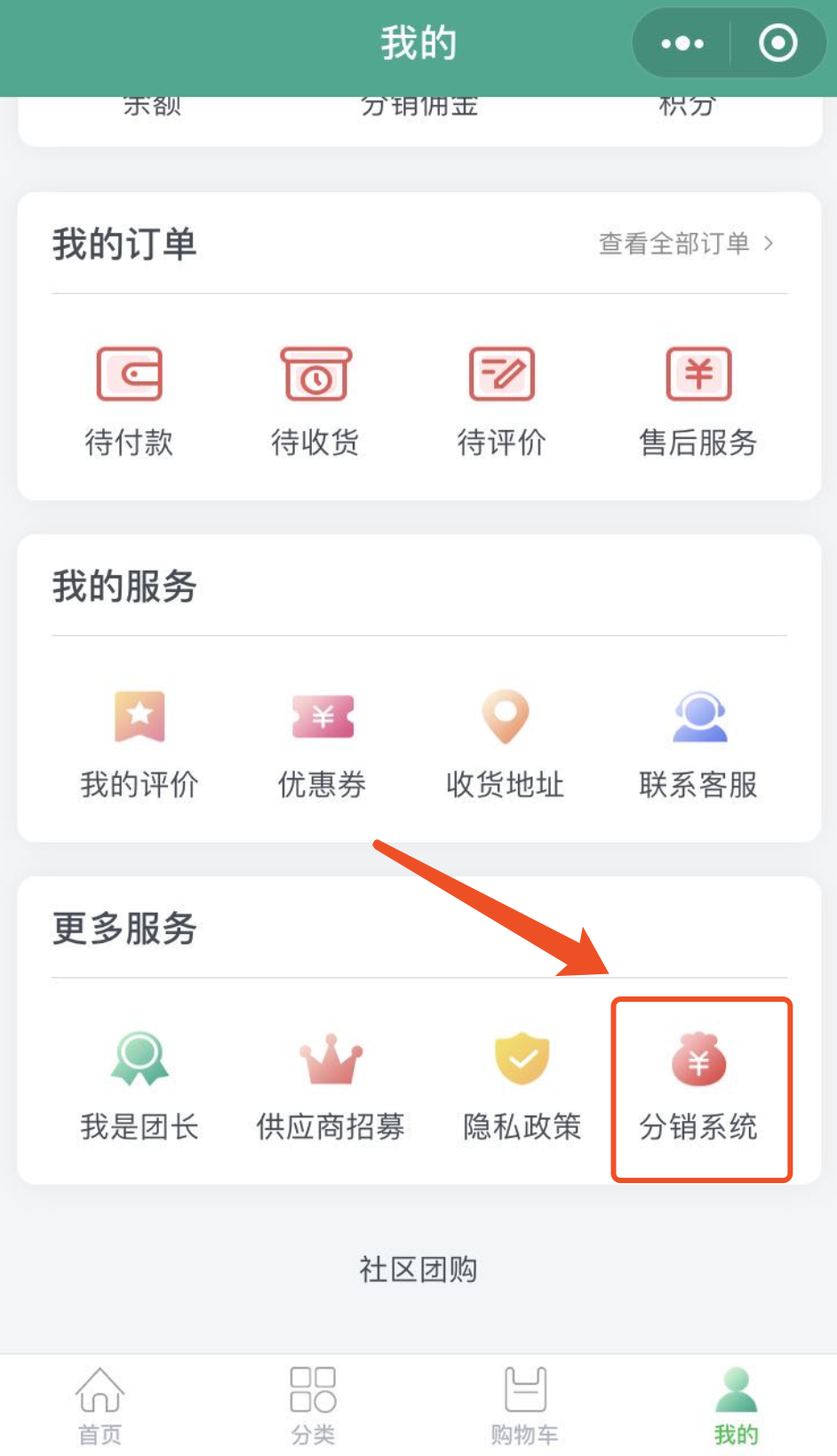Screen dimensions: 837x1456
Task: Open 待付款 pending payment orders
Action: [x=129, y=400]
